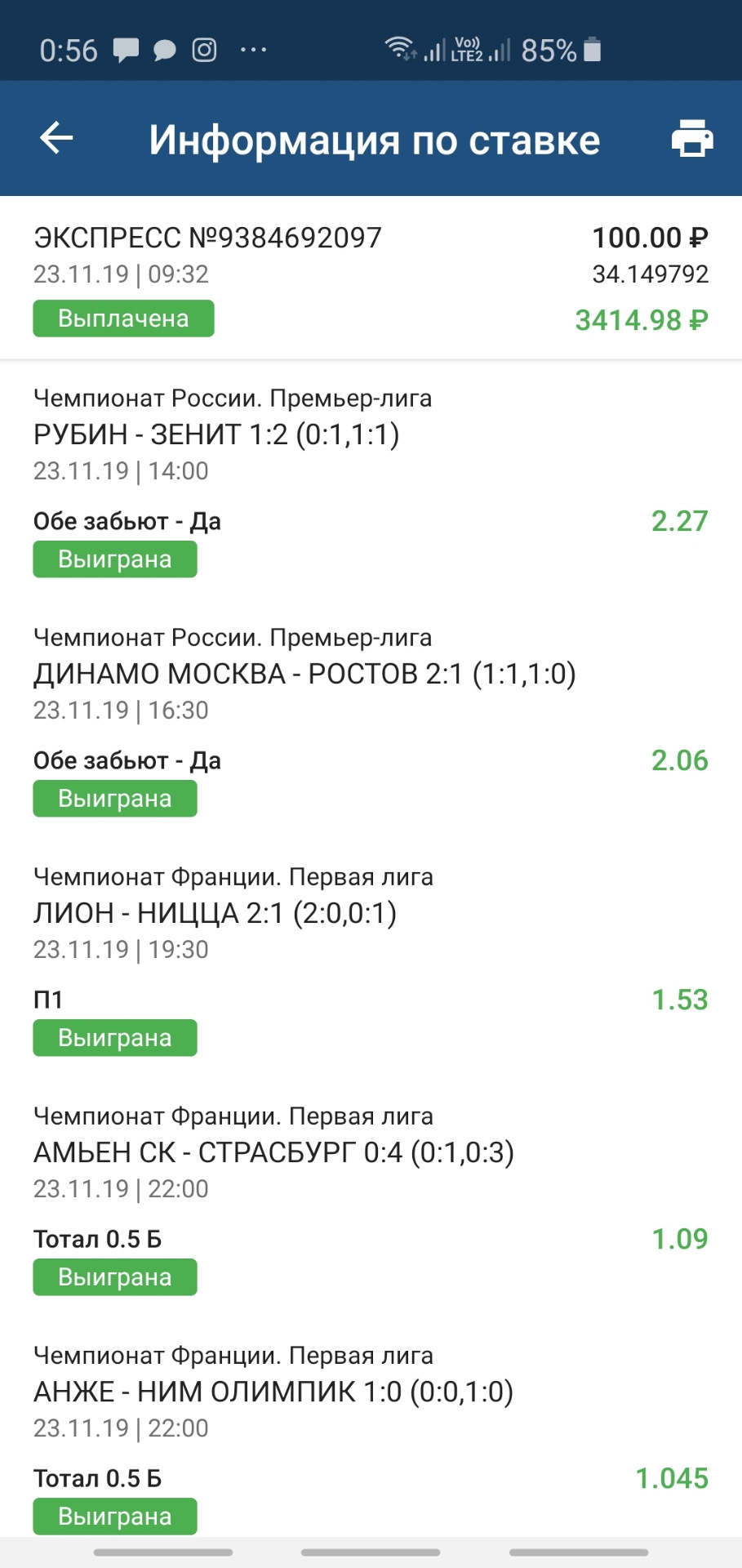Click the LTE2 network indicator
742x1568 pixels.
click(467, 49)
